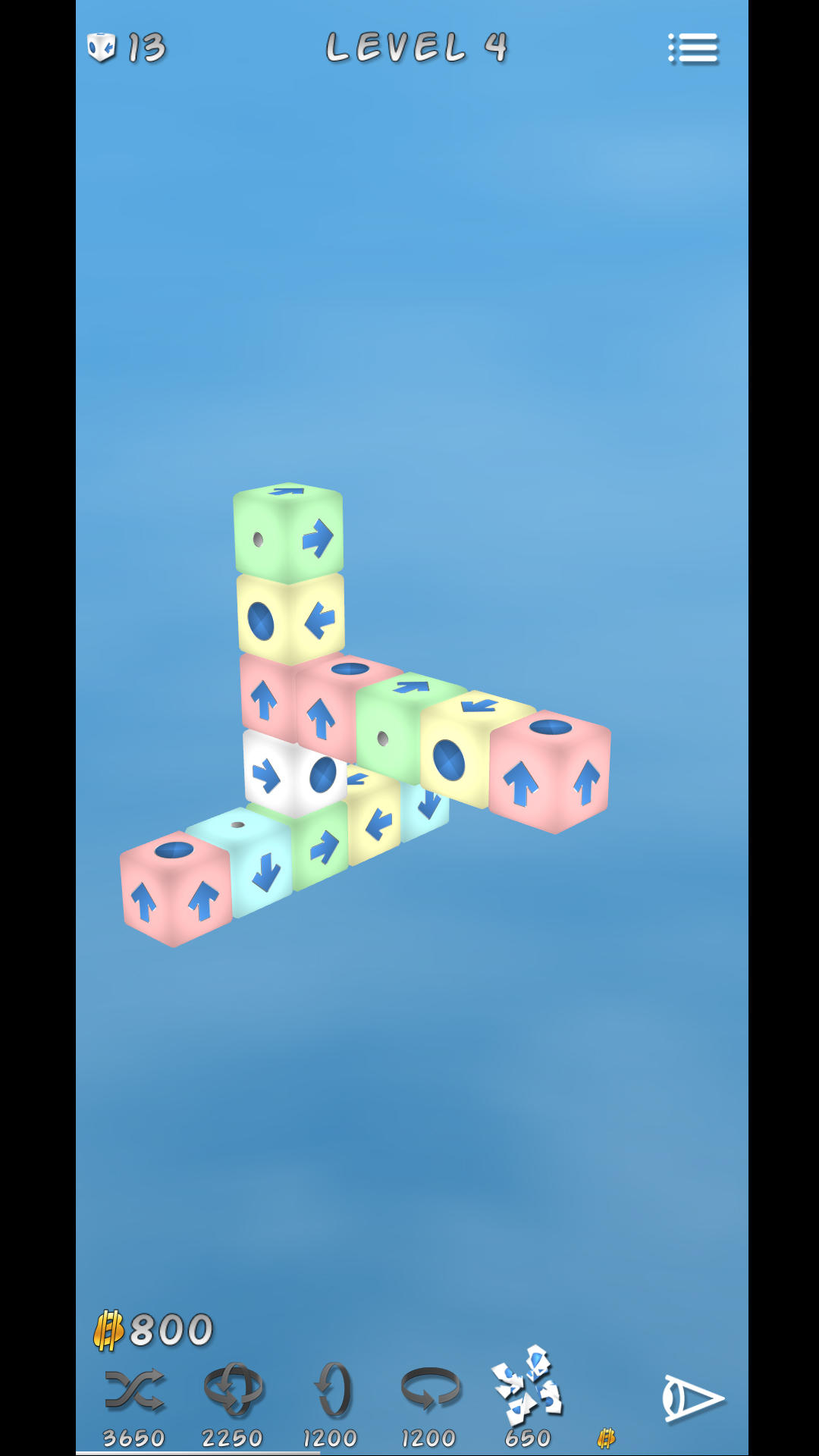Tap the white cube with right arrow

point(293,773)
